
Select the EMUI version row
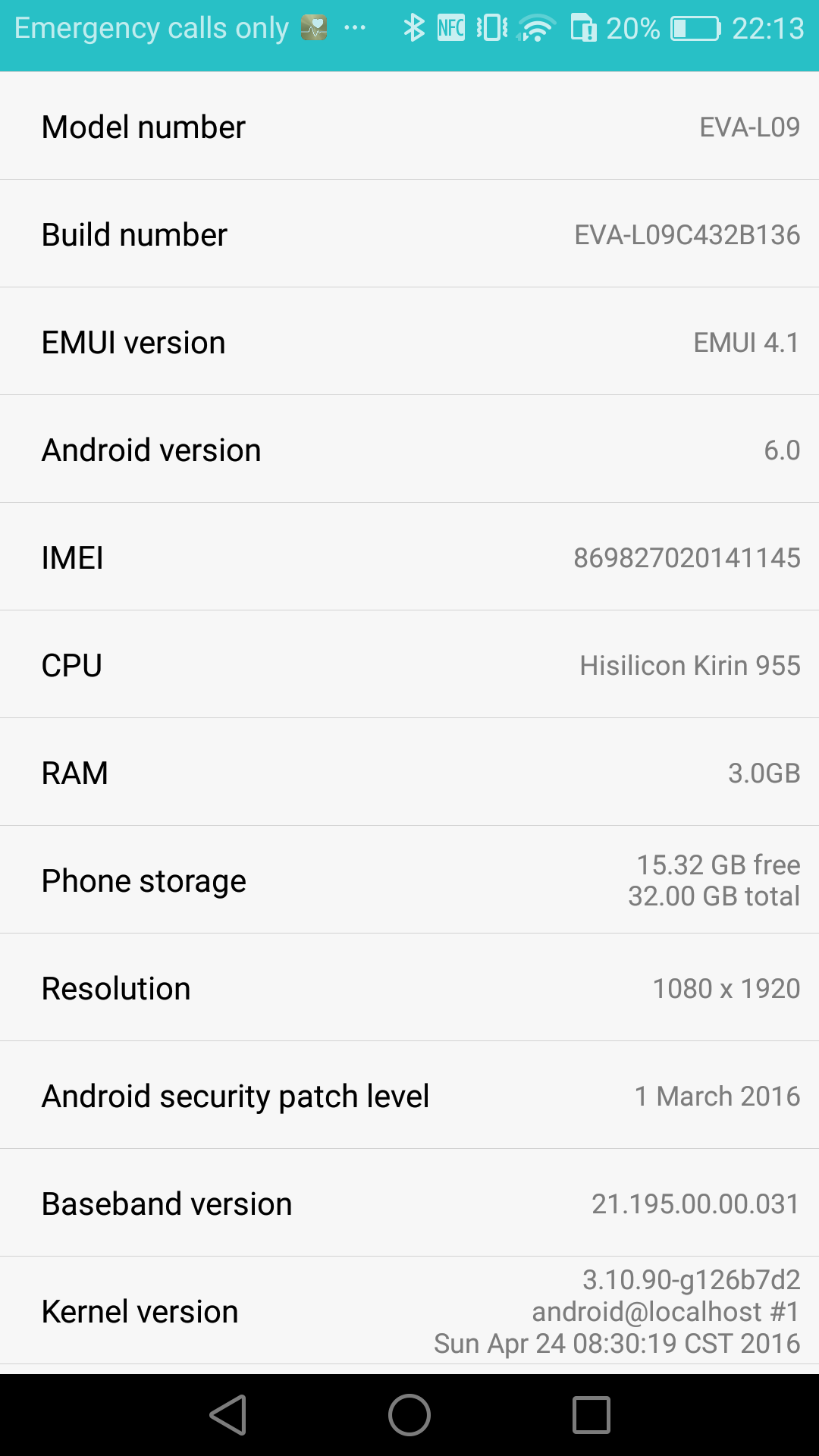(409, 341)
